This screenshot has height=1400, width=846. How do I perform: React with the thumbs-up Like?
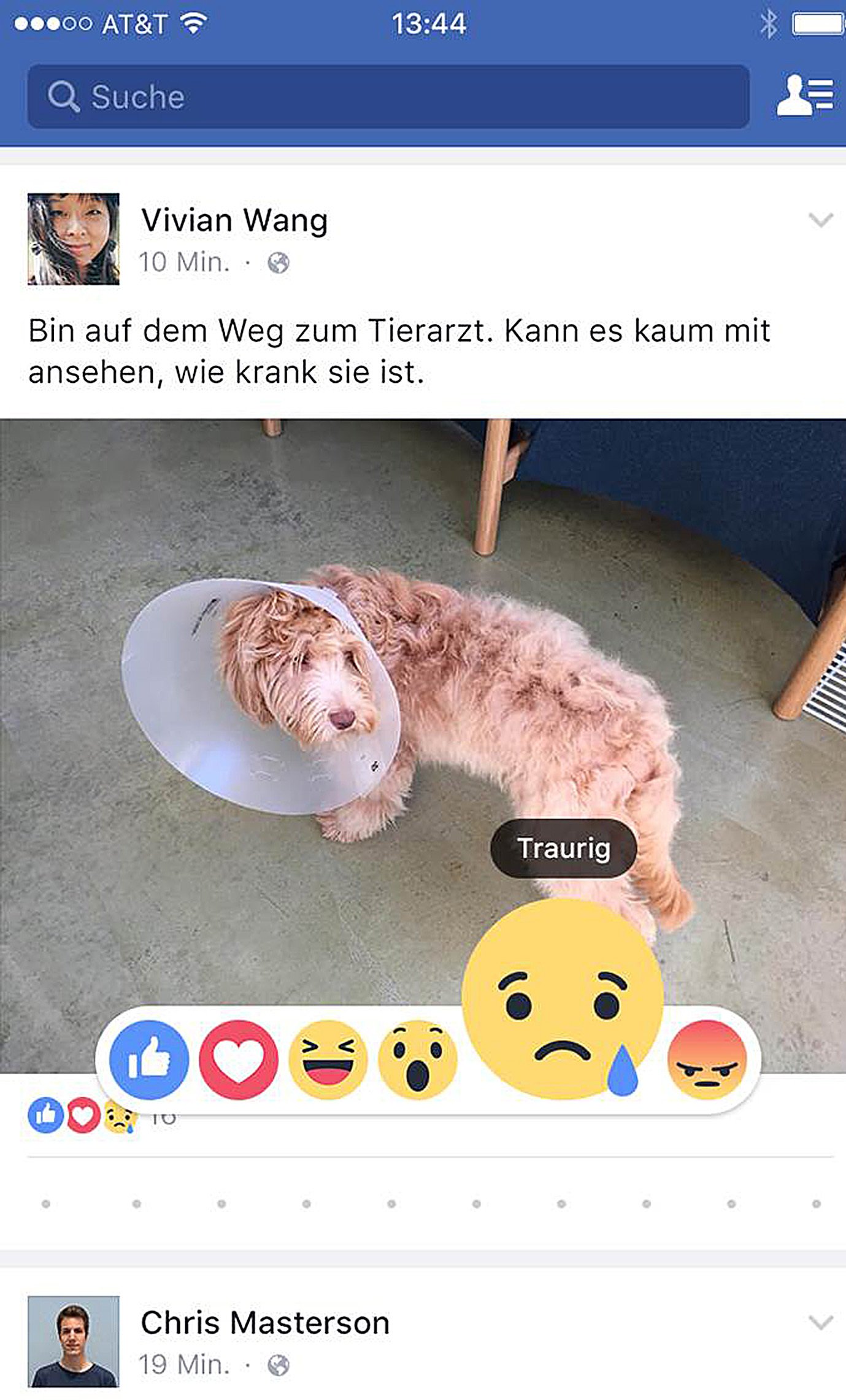[x=149, y=1060]
